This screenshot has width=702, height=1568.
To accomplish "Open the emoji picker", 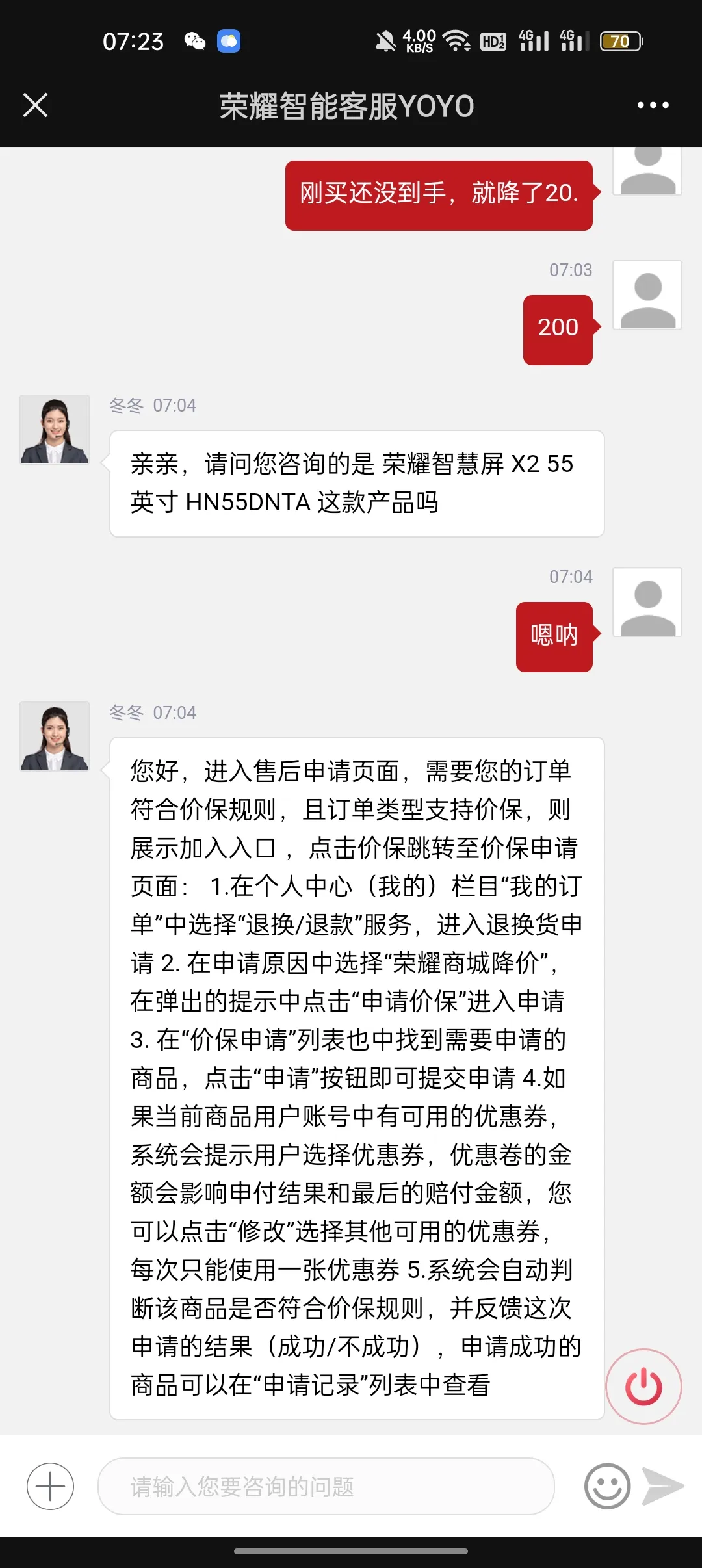I will (607, 1486).
